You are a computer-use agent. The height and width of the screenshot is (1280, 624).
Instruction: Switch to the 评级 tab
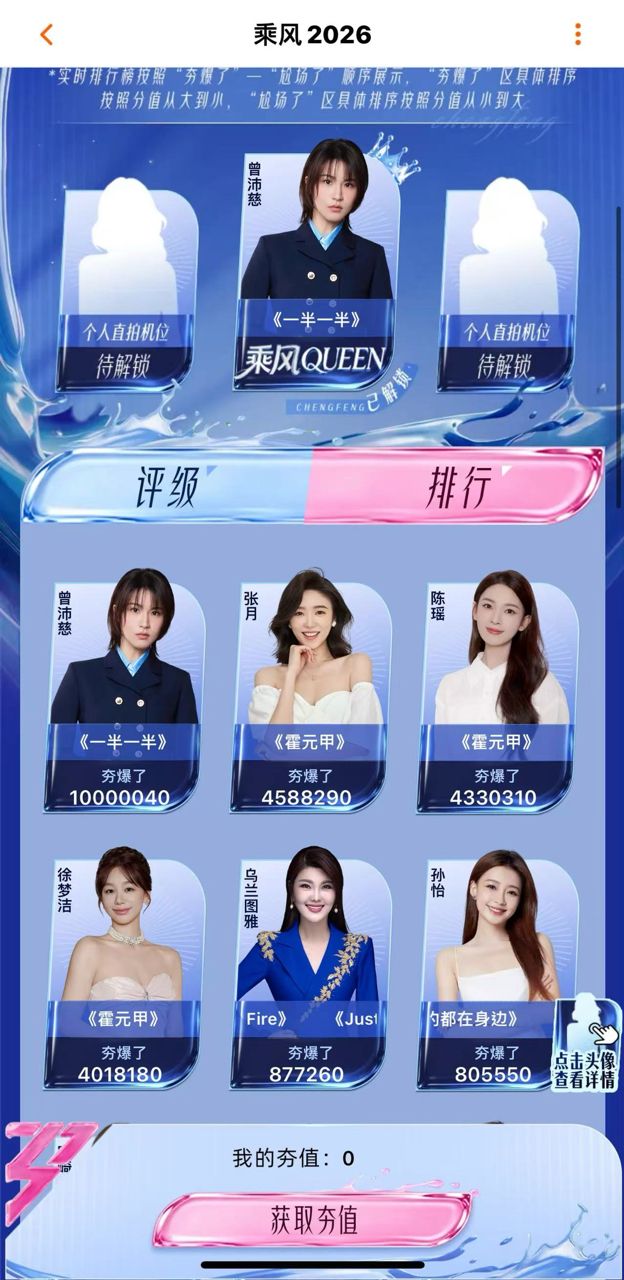point(168,487)
